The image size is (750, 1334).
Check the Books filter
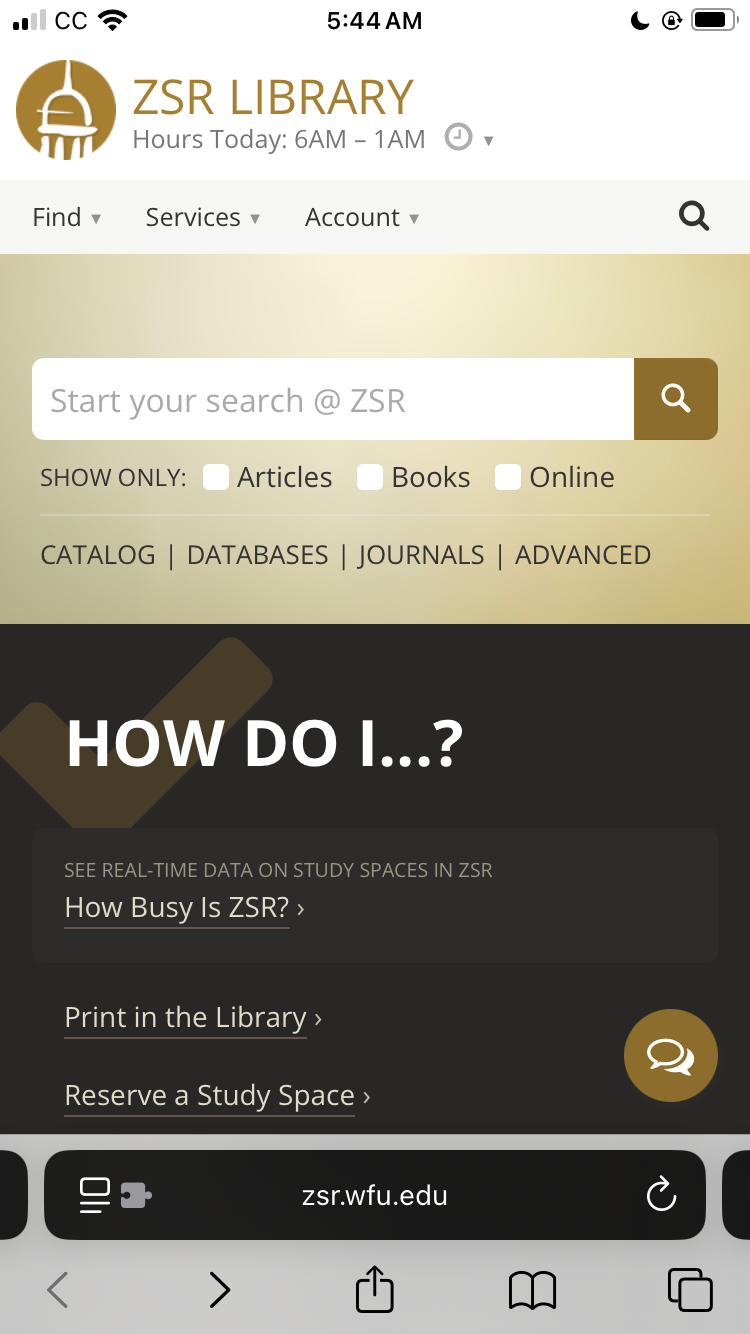(x=370, y=477)
